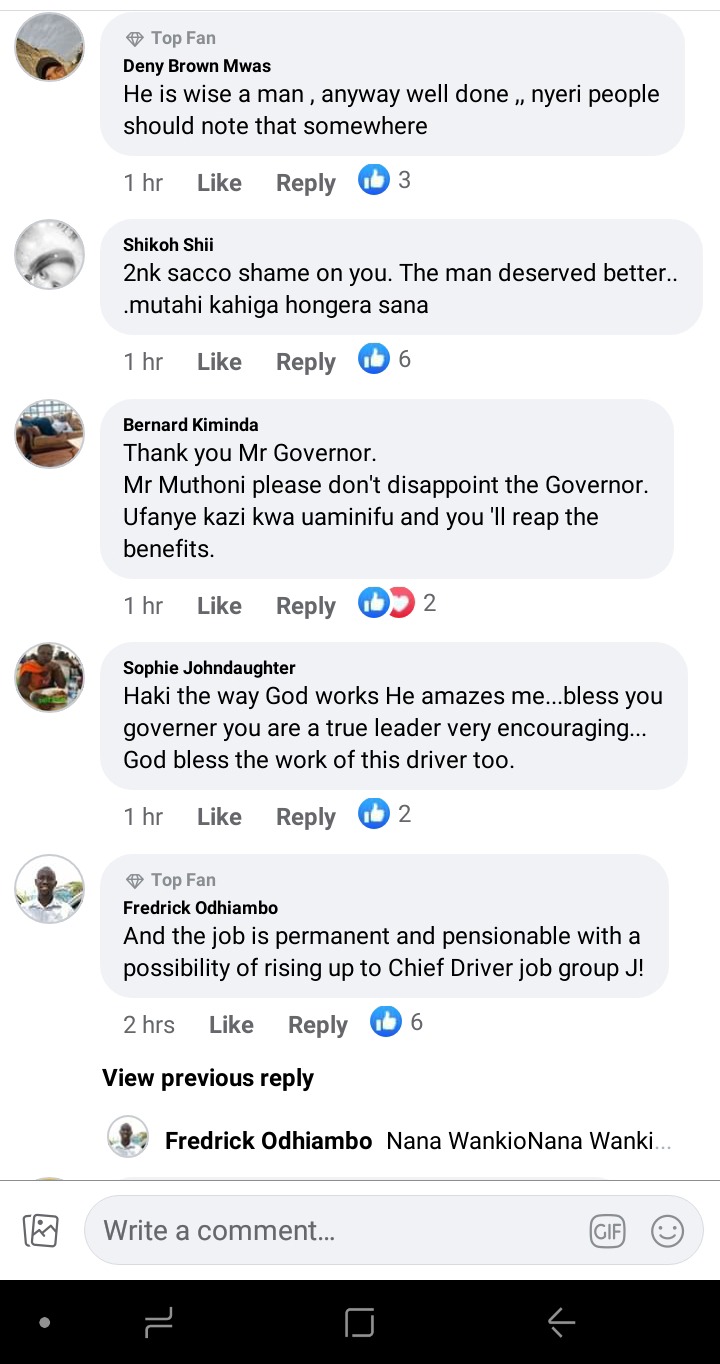Like Bernard Kiminda's comment

point(219,606)
